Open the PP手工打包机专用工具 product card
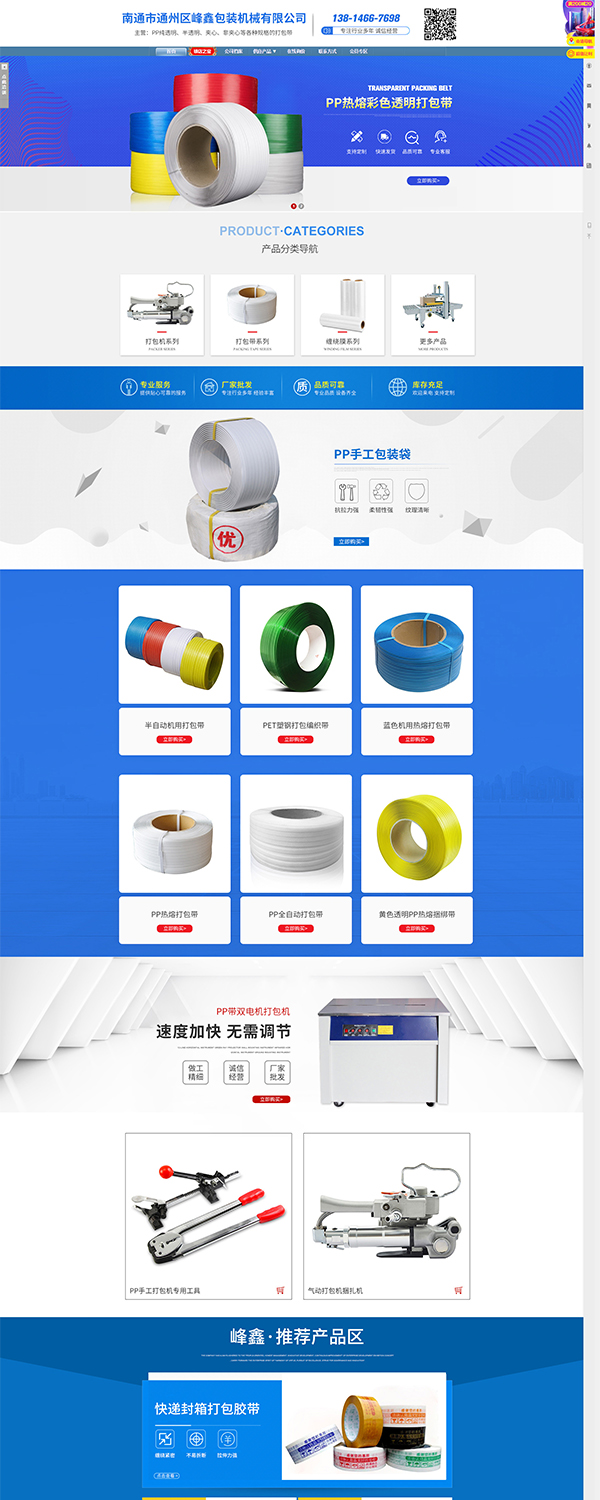 click(x=208, y=1215)
